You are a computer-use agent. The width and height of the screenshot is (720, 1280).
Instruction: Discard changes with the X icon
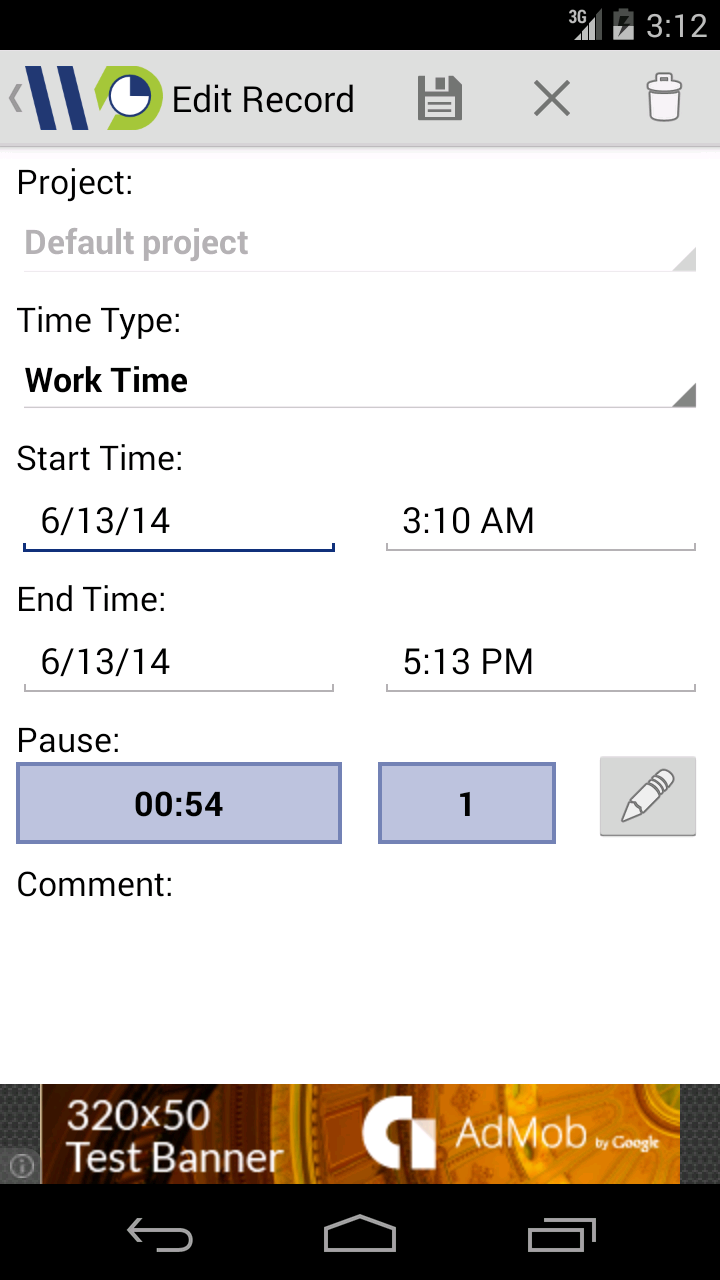tap(551, 97)
